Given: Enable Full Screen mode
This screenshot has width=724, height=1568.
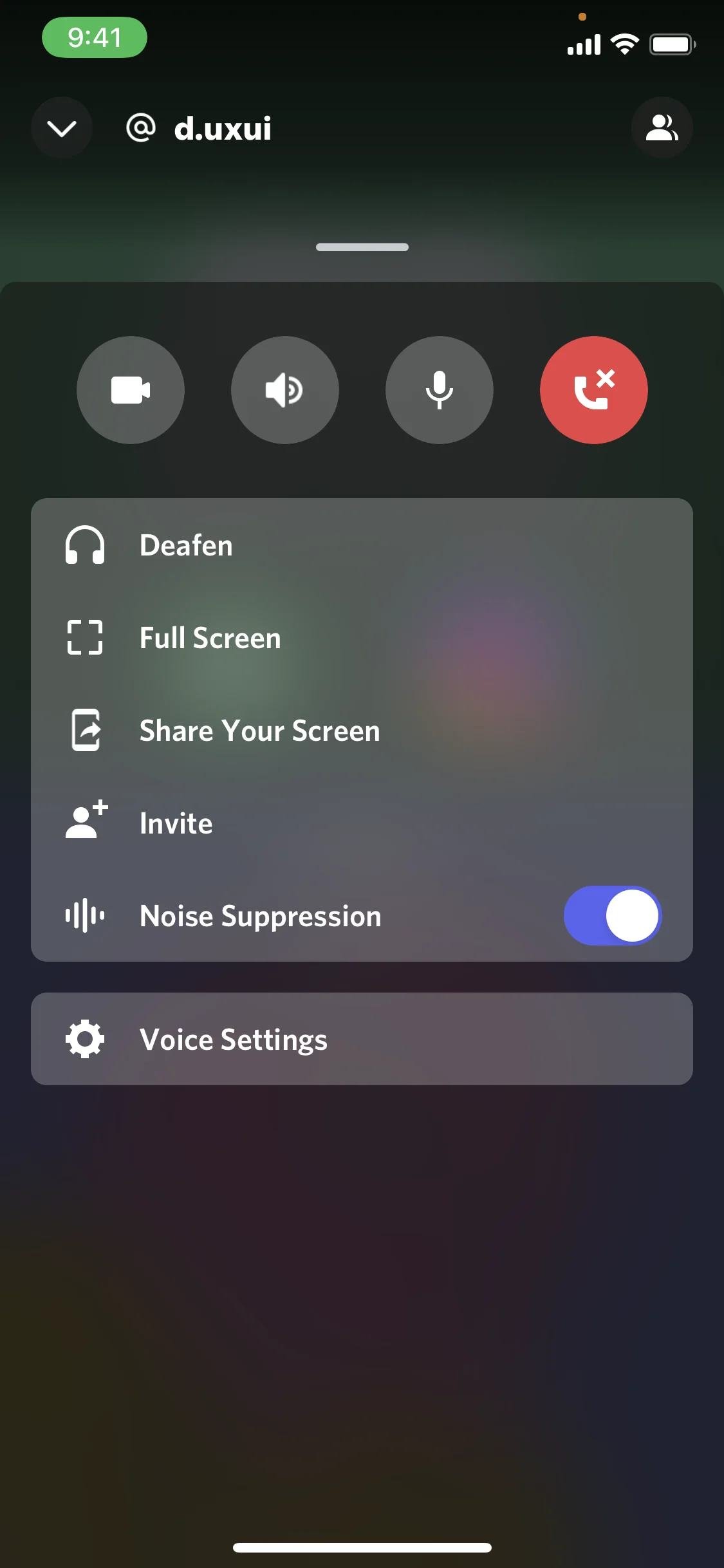Looking at the screenshot, I should (210, 638).
